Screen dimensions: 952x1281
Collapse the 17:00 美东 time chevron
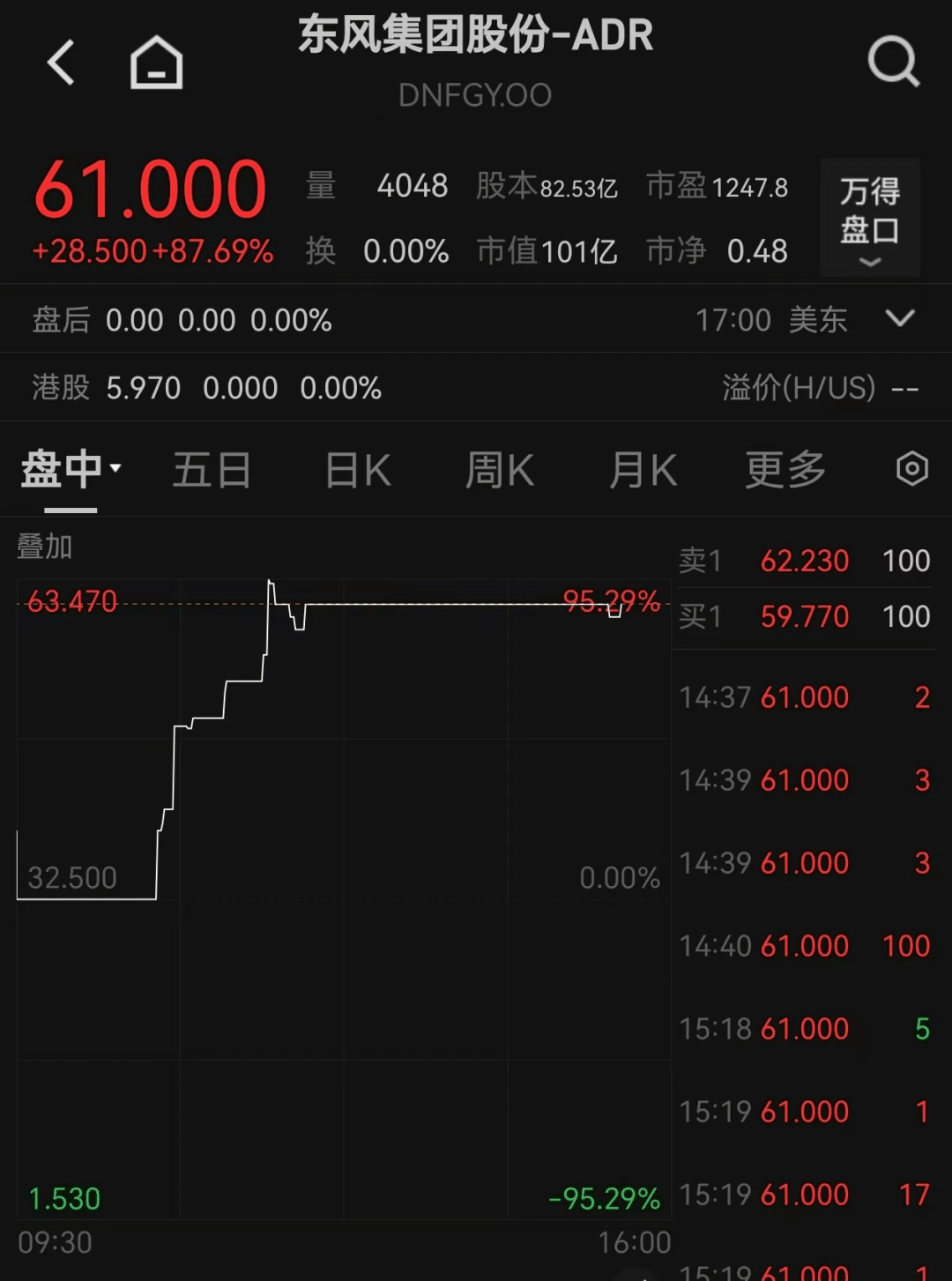(900, 319)
